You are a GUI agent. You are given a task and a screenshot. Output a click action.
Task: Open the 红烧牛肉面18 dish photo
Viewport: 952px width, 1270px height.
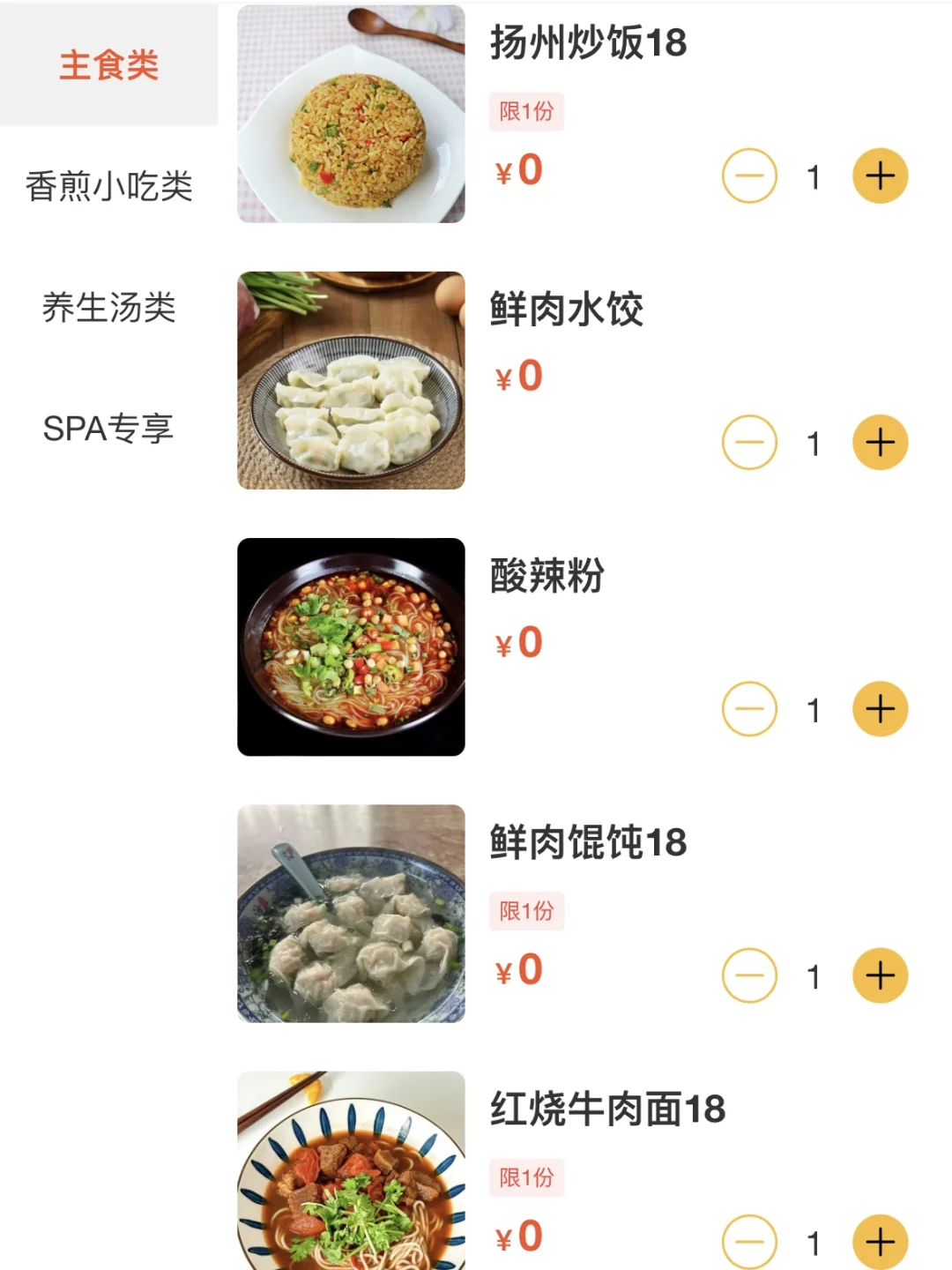point(351,1171)
